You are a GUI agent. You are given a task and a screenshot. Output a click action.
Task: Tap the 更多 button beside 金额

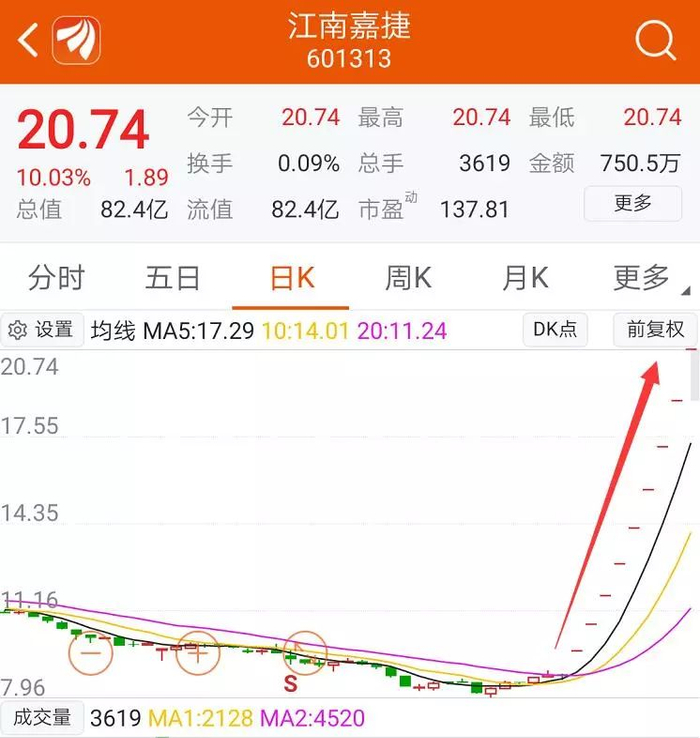tap(632, 204)
